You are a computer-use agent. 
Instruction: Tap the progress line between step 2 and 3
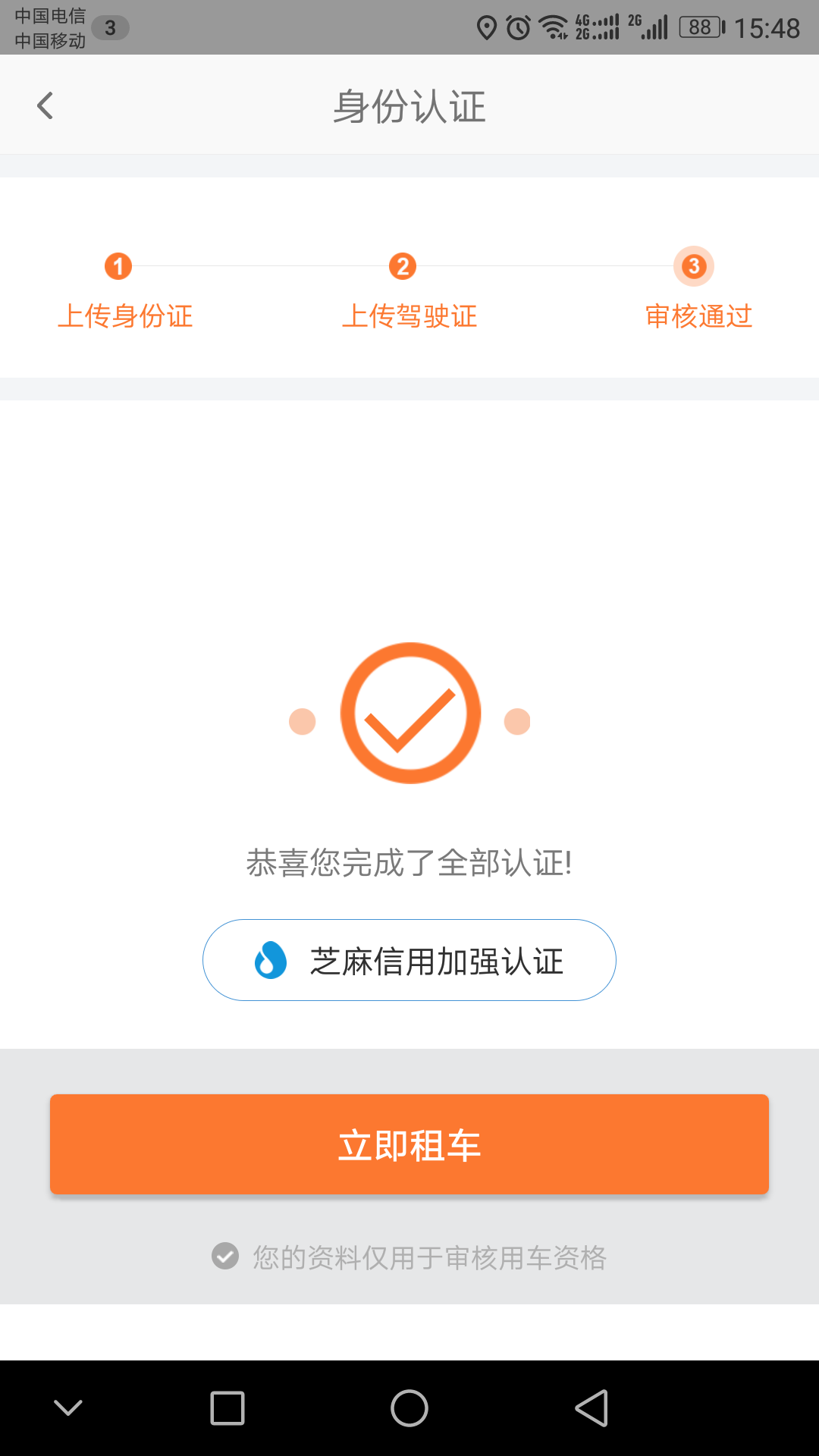546,266
